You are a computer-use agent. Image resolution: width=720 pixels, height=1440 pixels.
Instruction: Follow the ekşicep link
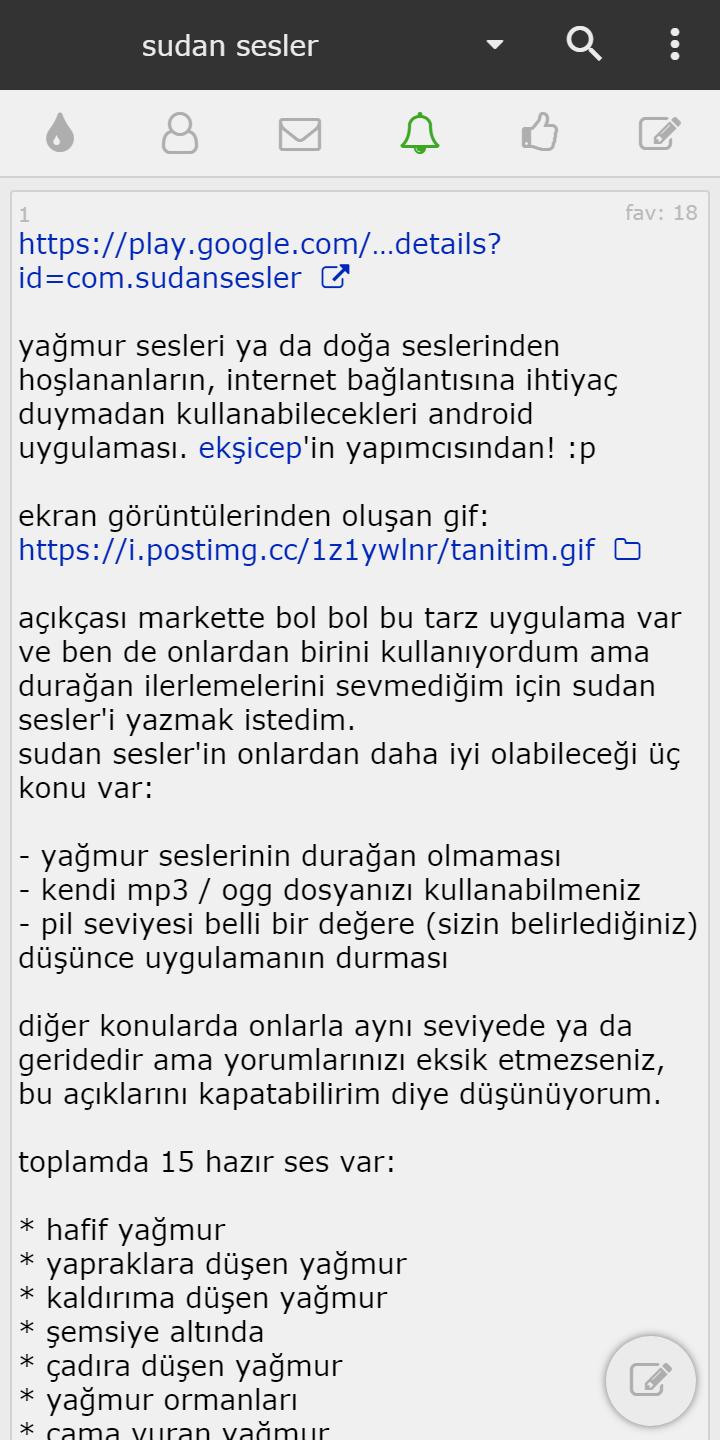coord(250,448)
